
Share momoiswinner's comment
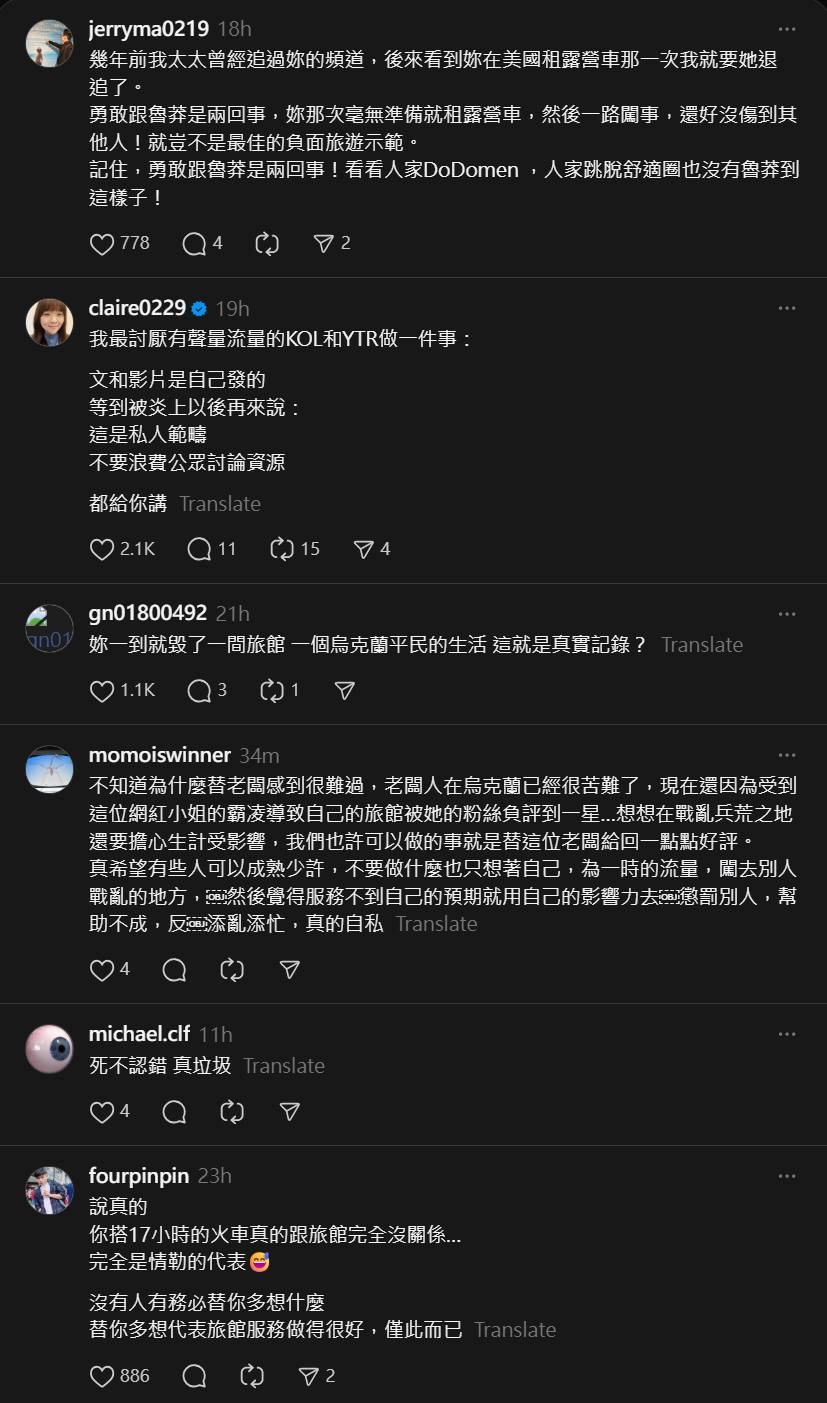(289, 970)
